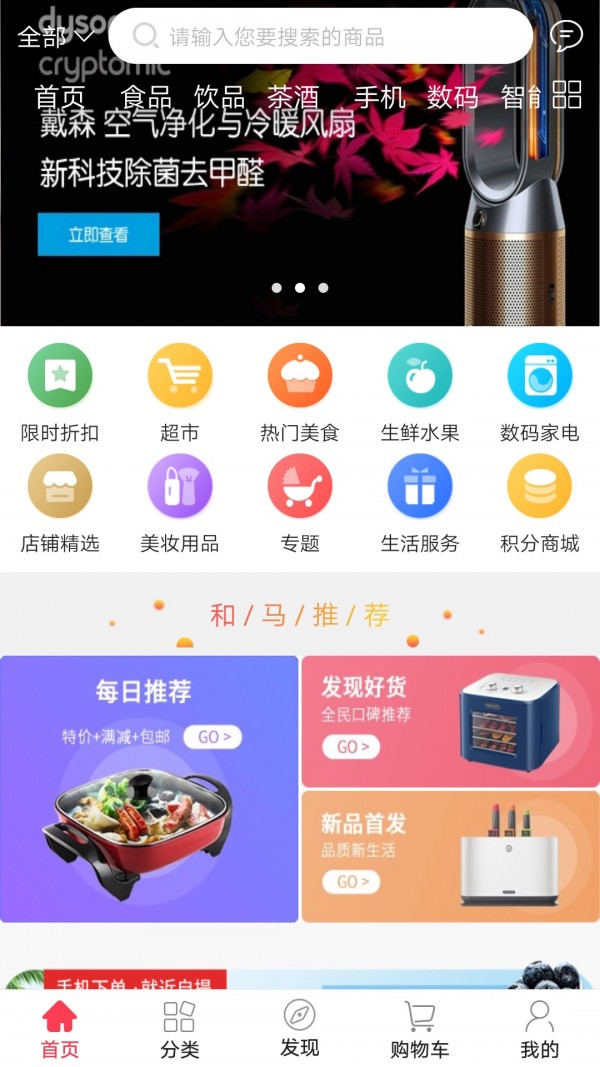
Task: Tap 立即查看 on the Dyson banner
Action: 98,235
